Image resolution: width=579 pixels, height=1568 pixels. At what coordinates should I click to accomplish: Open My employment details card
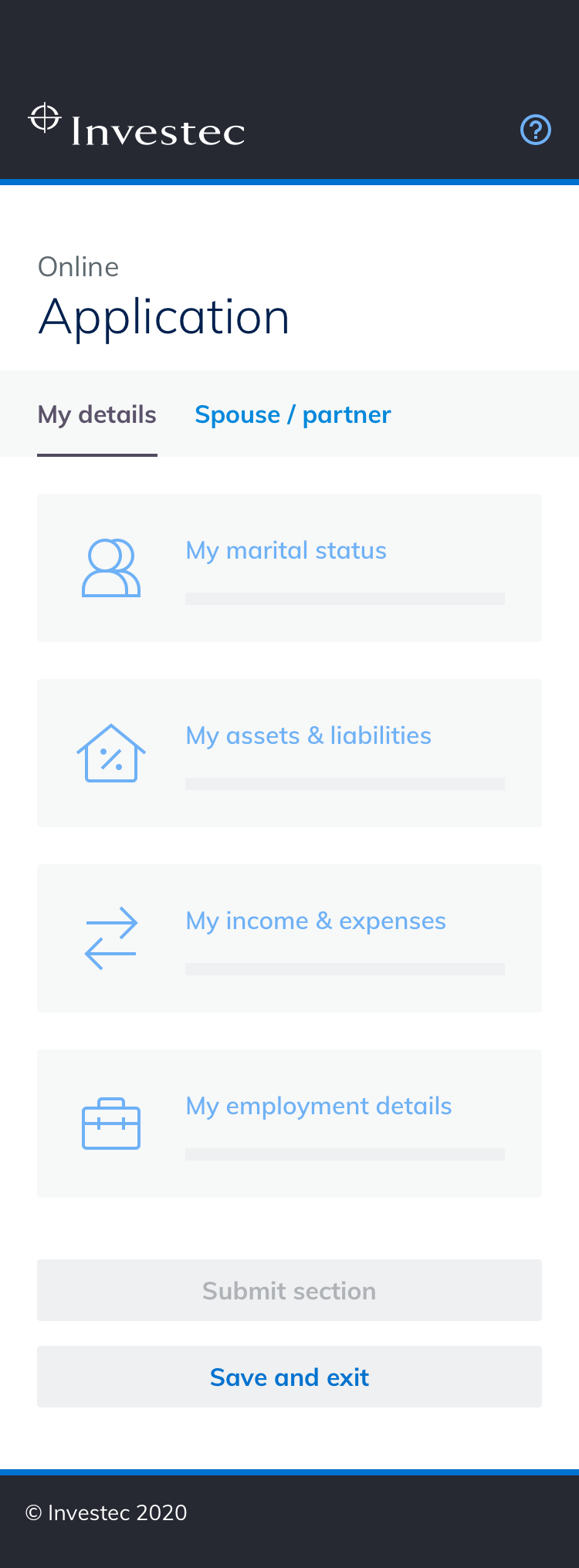coord(289,1124)
